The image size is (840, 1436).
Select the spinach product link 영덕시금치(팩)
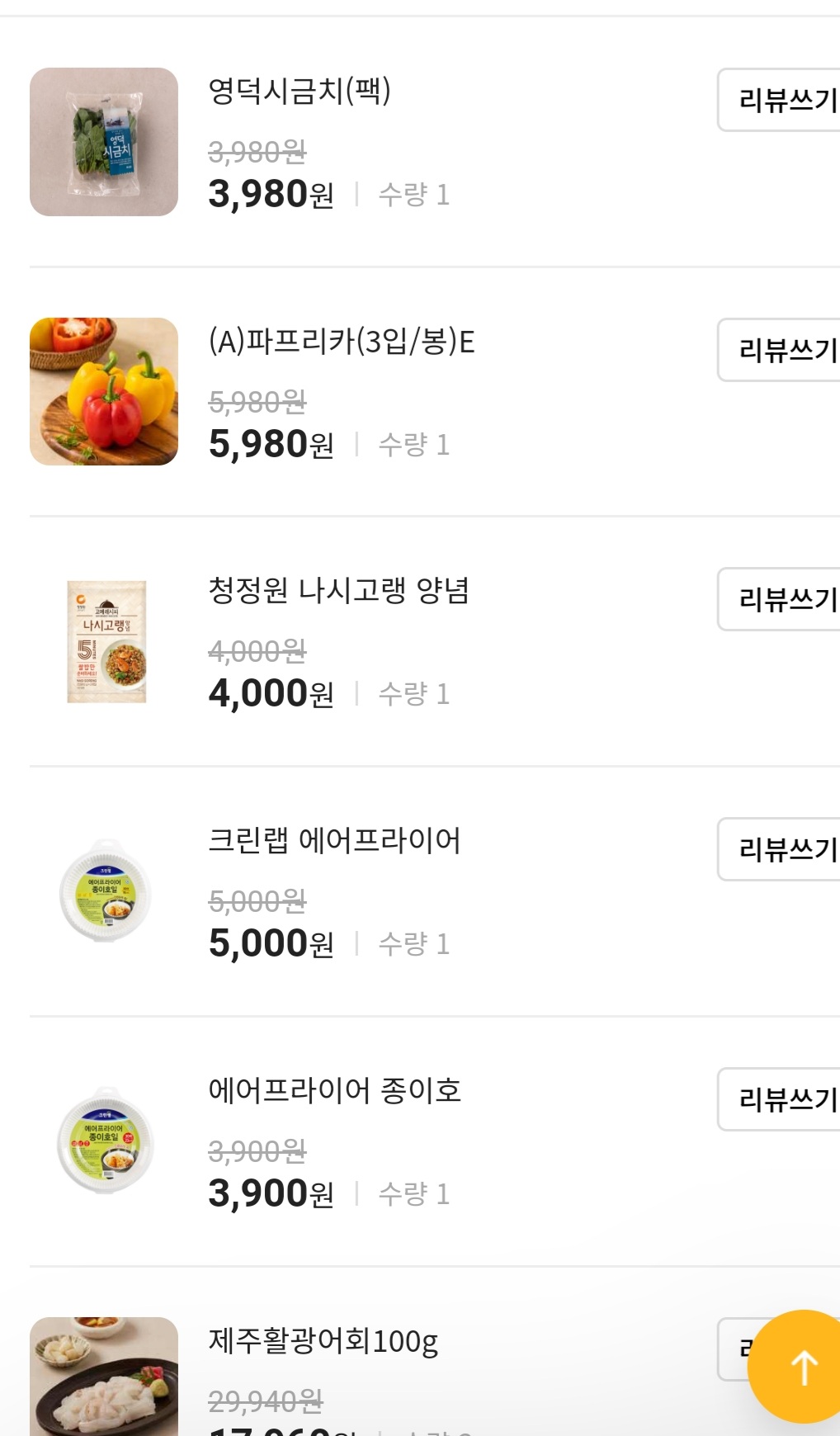point(303,93)
